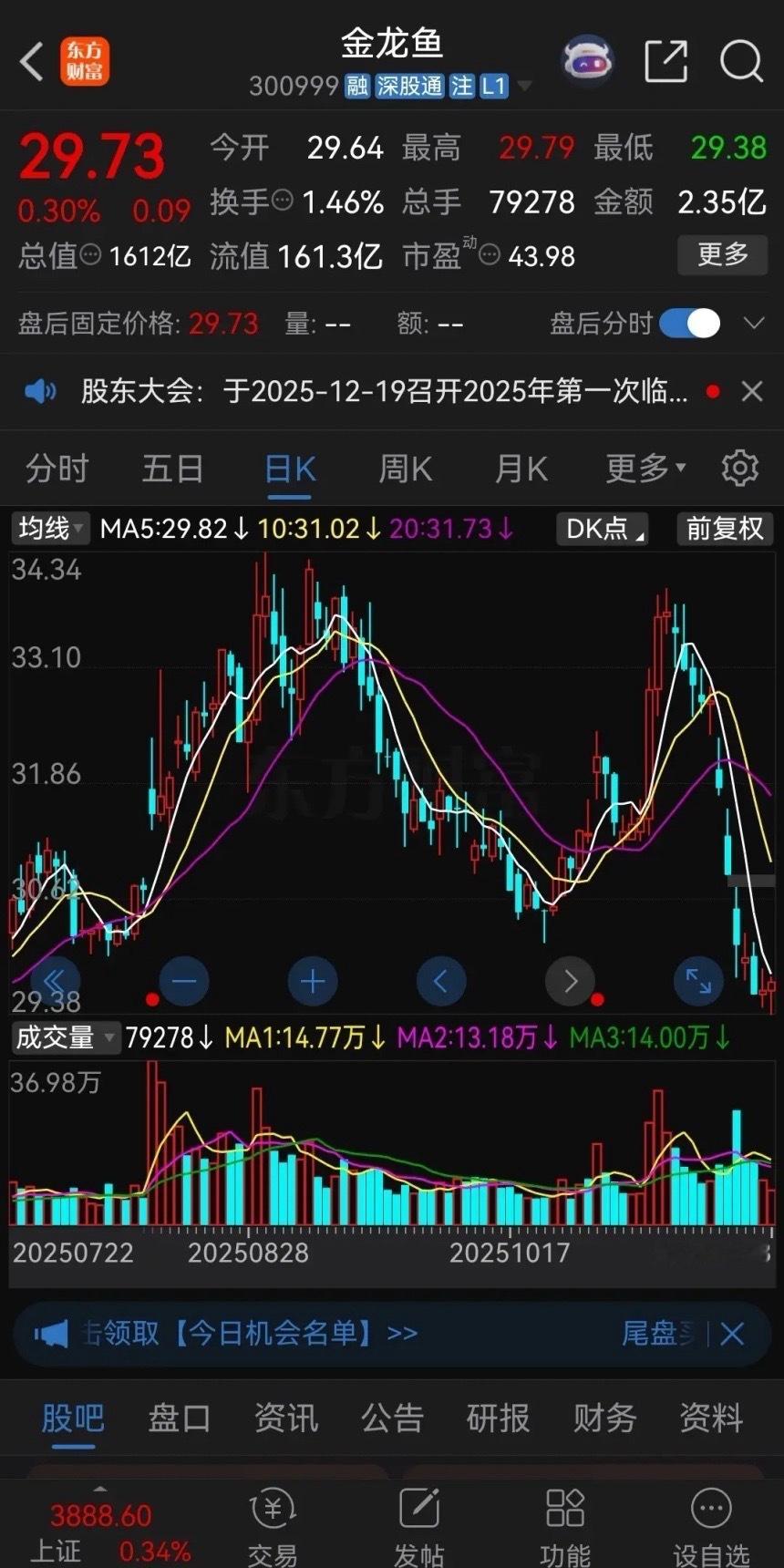Image resolution: width=784 pixels, height=1568 pixels.
Task: Zoom out the K-line chart with minus icon
Action: pos(184,980)
